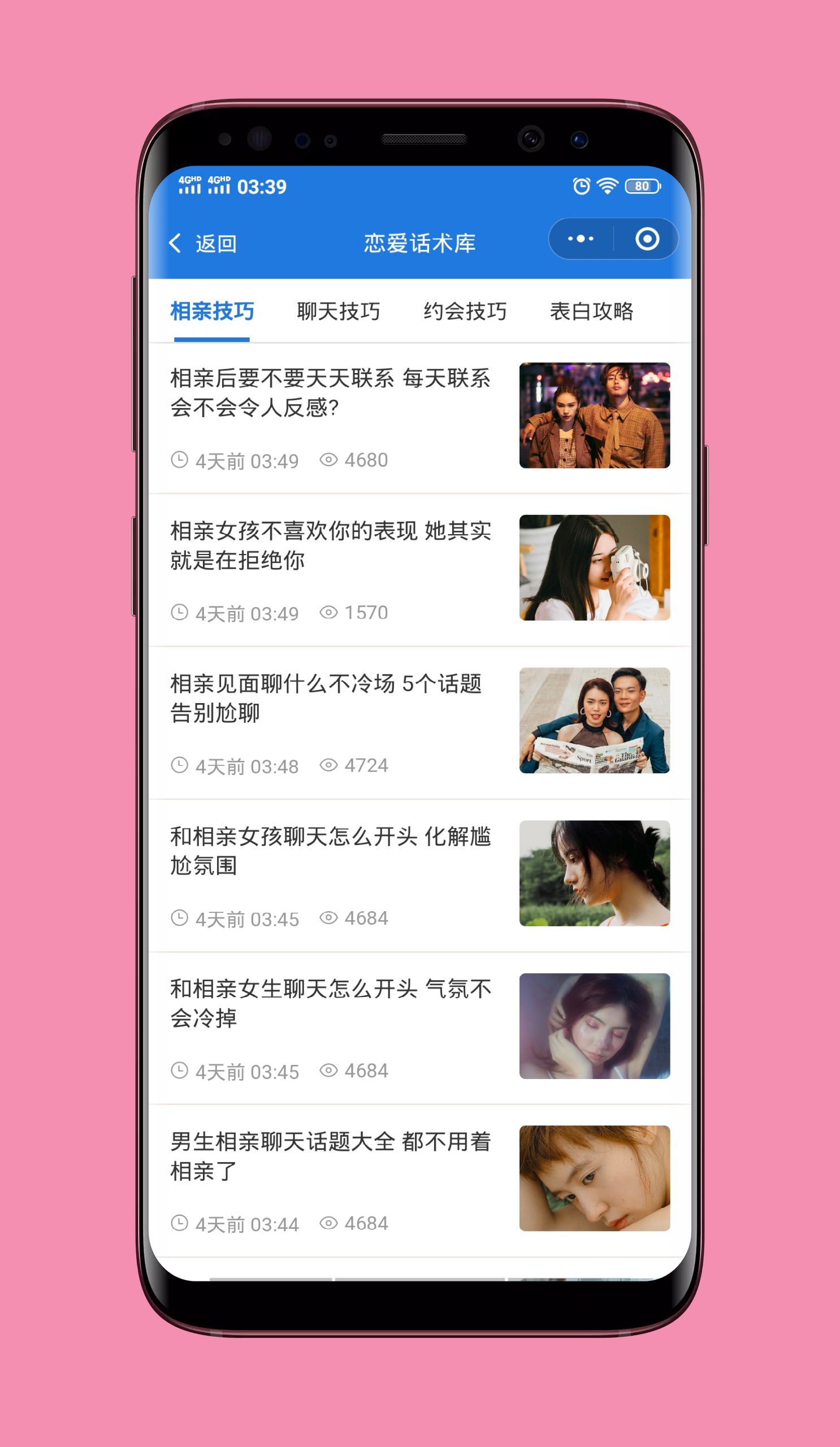The height and width of the screenshot is (1447, 840).
Task: Open 男生相亲聊天话题大全 article
Action: (x=330, y=1156)
